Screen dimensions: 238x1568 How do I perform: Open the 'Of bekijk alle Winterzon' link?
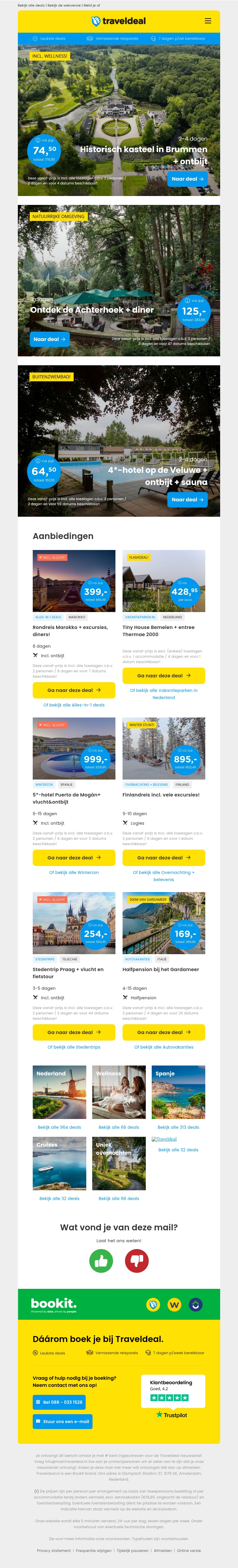[x=74, y=872]
